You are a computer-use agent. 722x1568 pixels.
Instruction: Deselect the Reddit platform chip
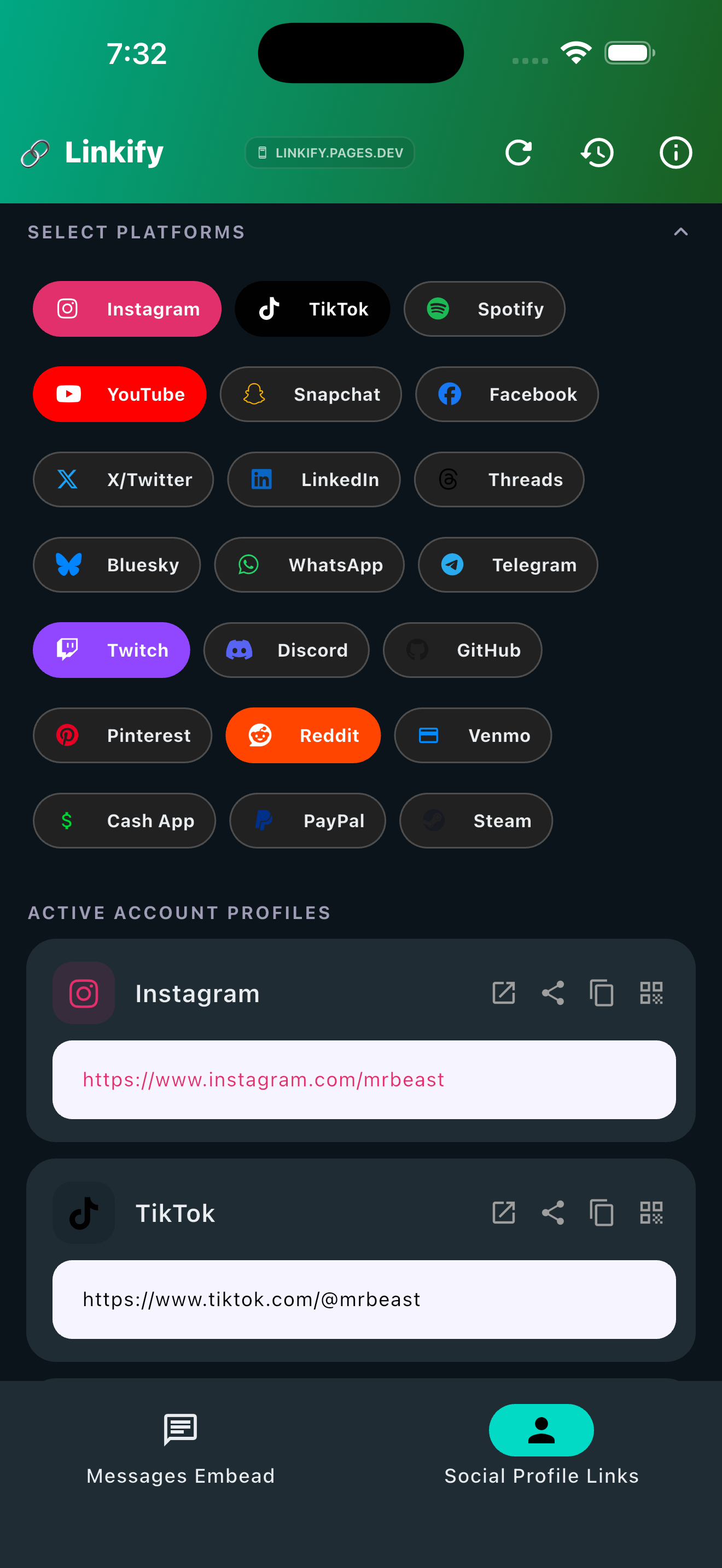302,735
